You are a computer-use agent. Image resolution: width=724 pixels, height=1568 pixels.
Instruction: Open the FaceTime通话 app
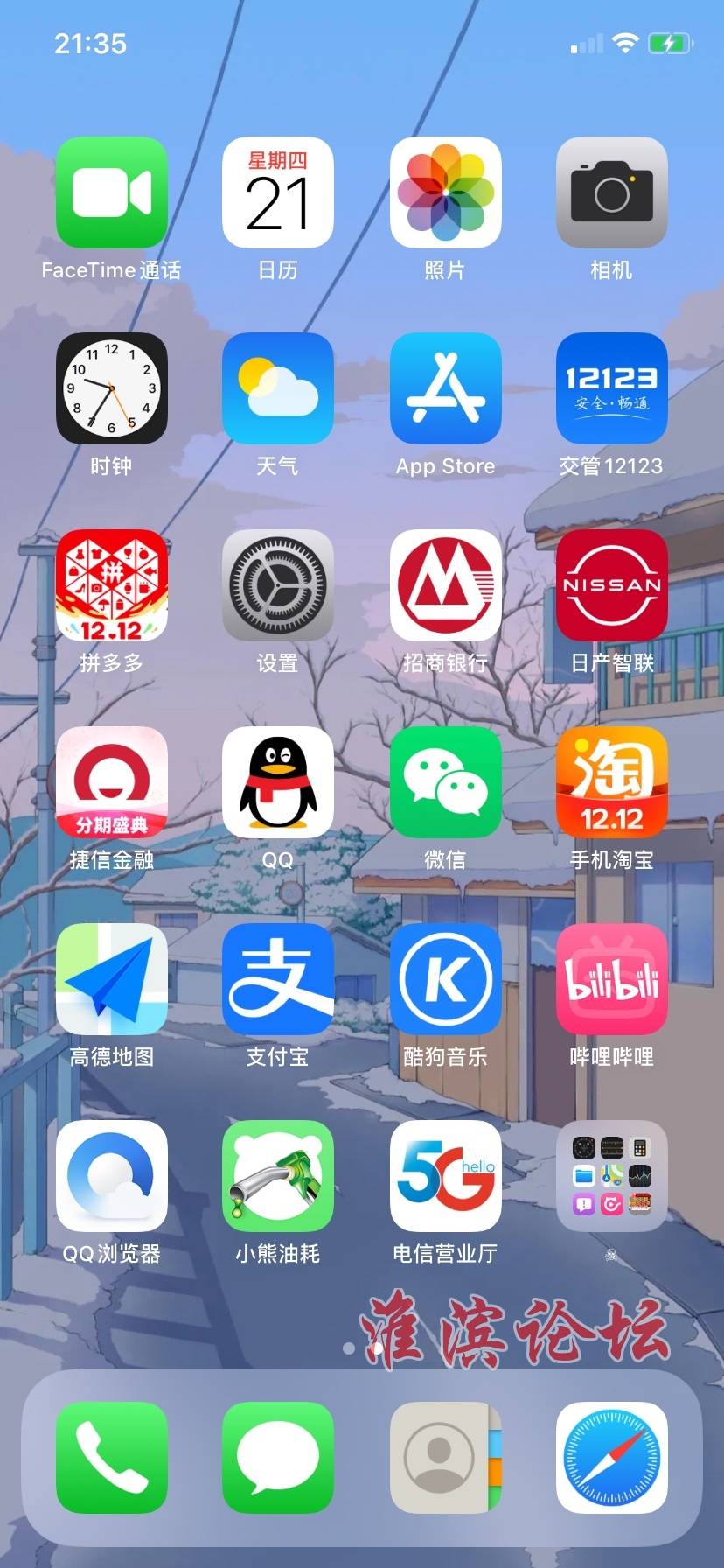[x=111, y=192]
